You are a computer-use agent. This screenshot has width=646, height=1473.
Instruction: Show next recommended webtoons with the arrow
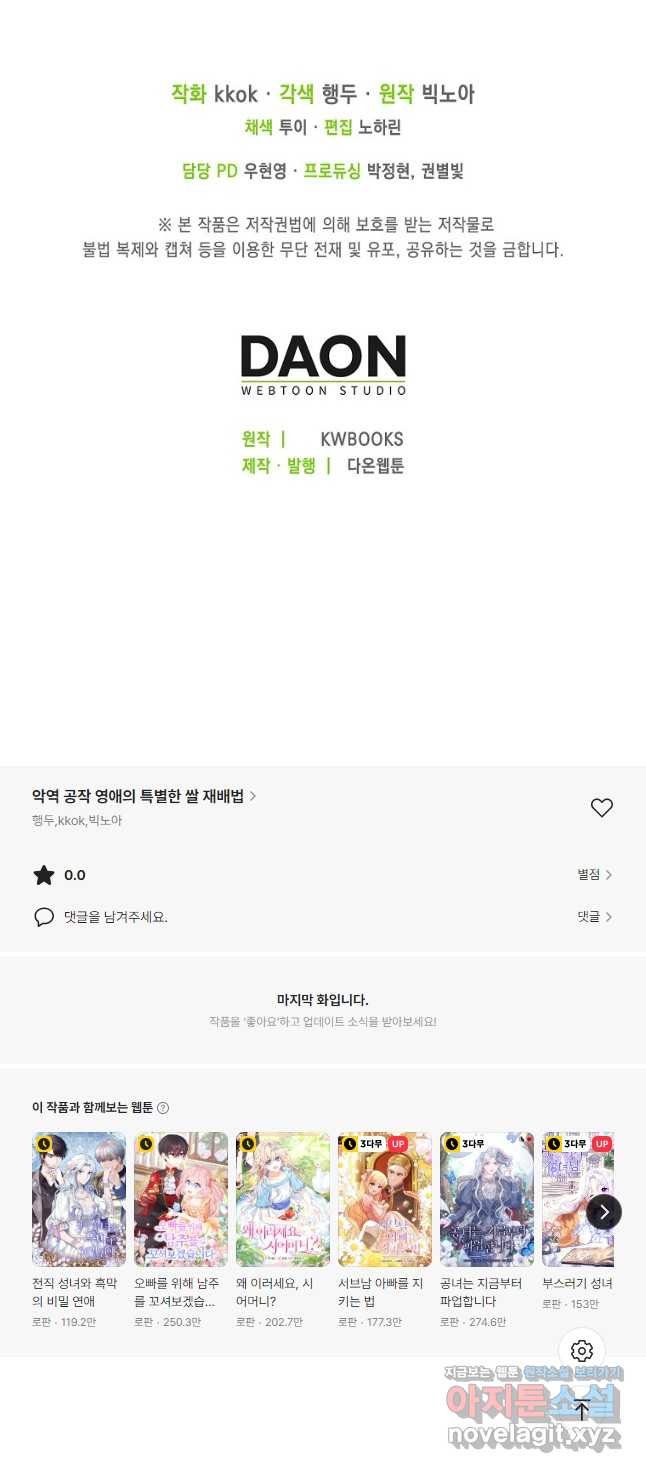(604, 1212)
